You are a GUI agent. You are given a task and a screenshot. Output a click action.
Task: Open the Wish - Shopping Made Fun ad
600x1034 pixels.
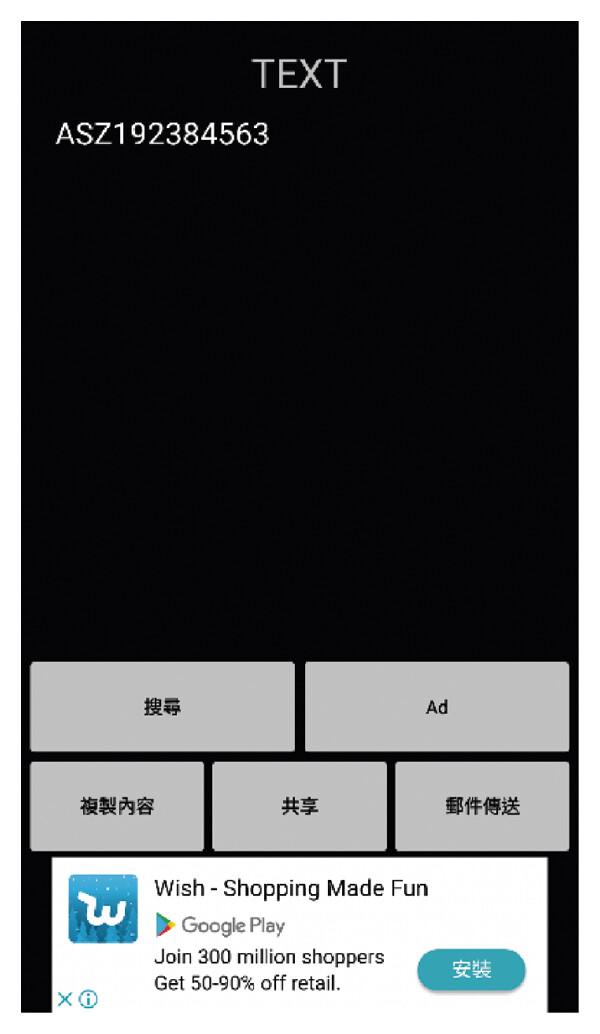(x=291, y=888)
